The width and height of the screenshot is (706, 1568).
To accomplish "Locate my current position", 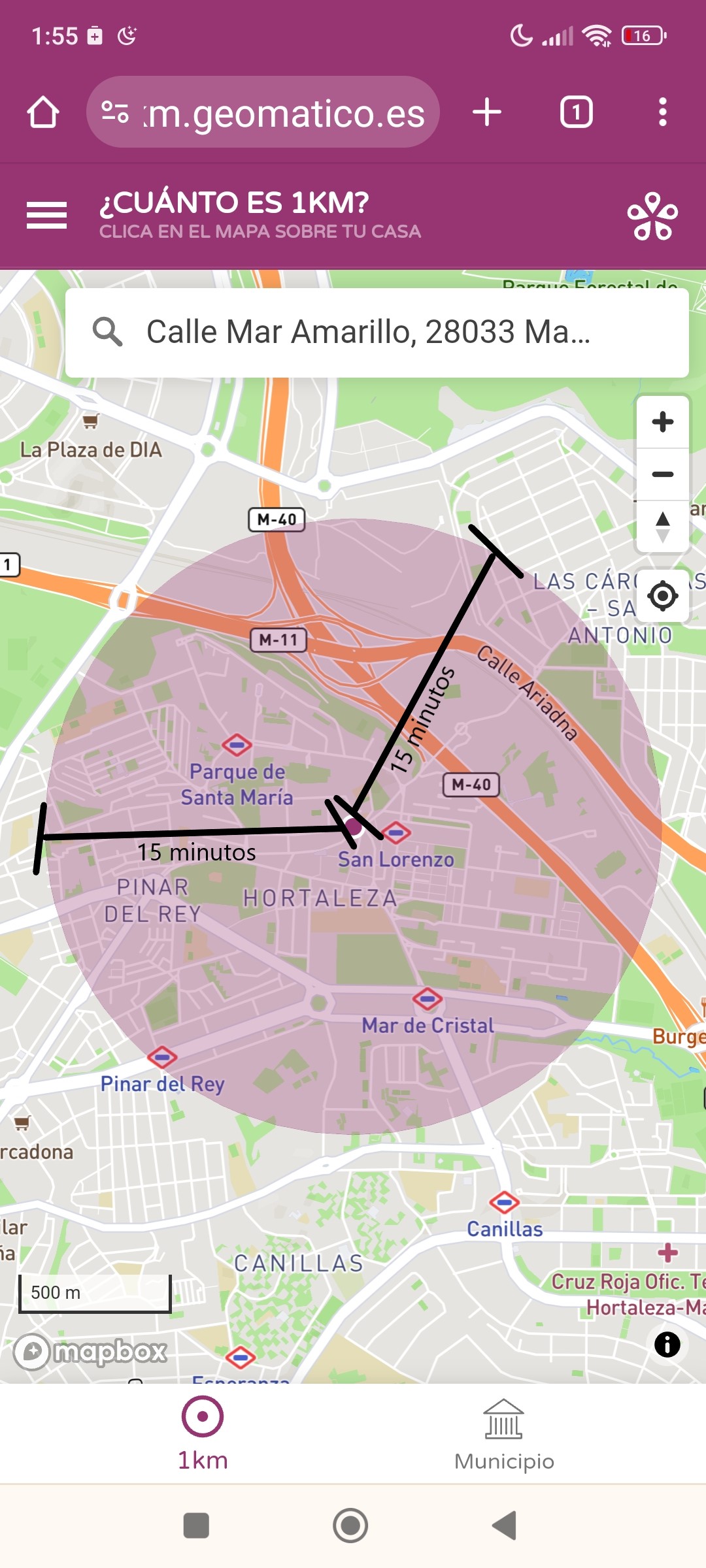I will tap(662, 596).
